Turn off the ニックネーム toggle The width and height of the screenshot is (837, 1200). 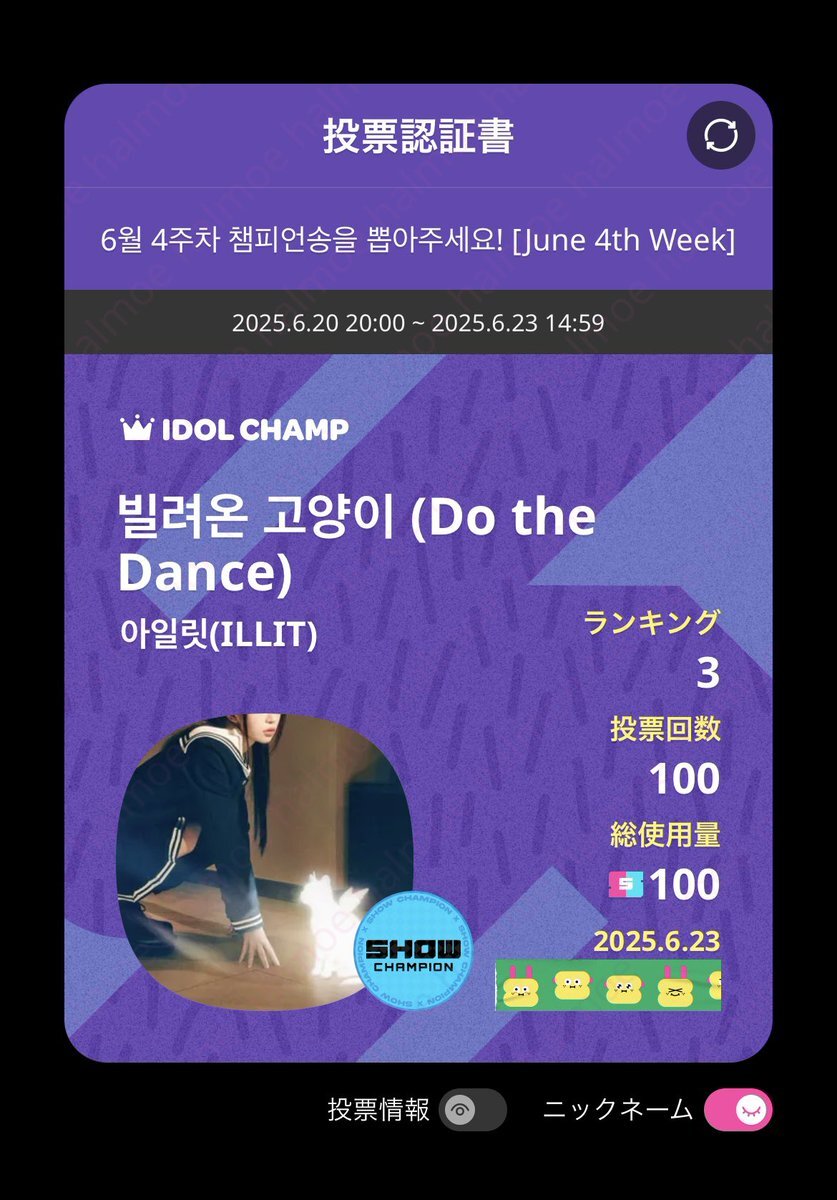[738, 1110]
